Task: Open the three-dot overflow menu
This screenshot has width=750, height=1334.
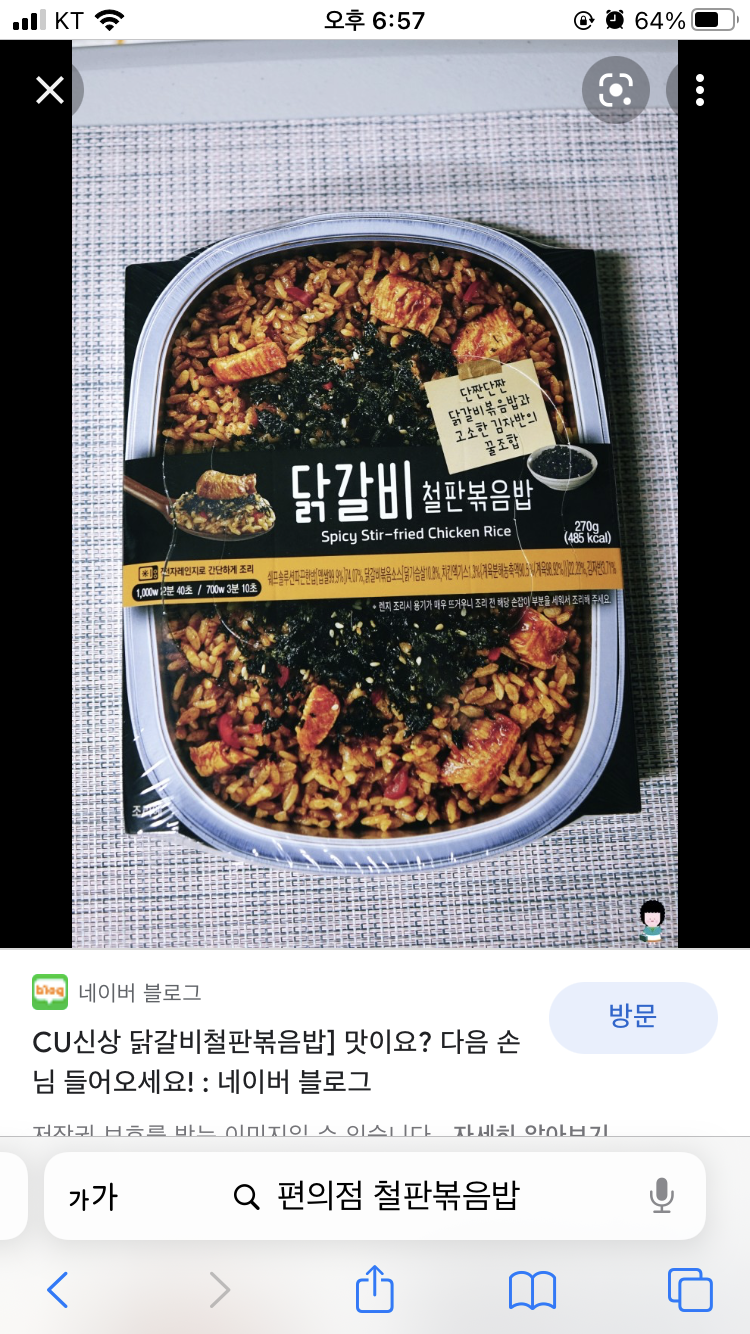Action: pyautogui.click(x=700, y=91)
